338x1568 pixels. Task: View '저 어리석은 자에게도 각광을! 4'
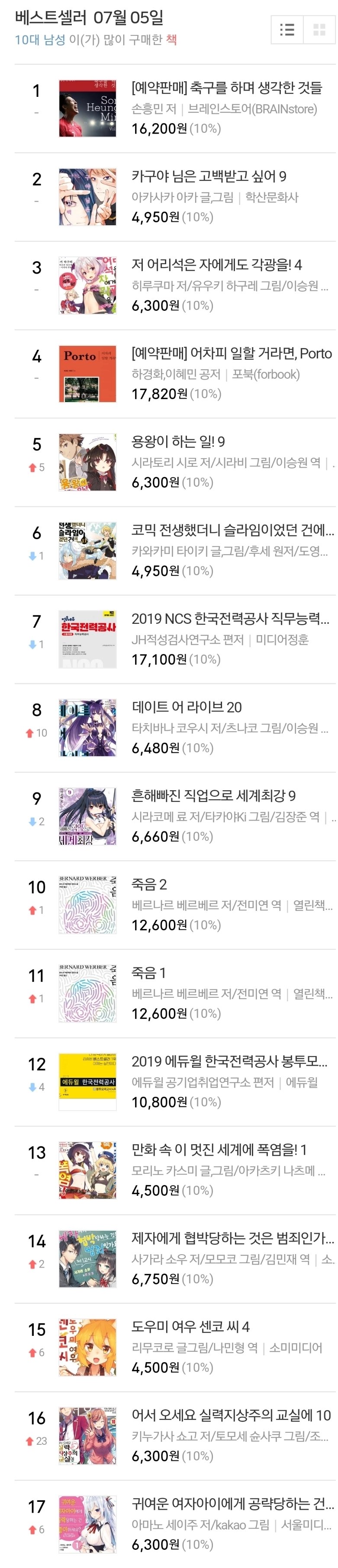click(216, 265)
